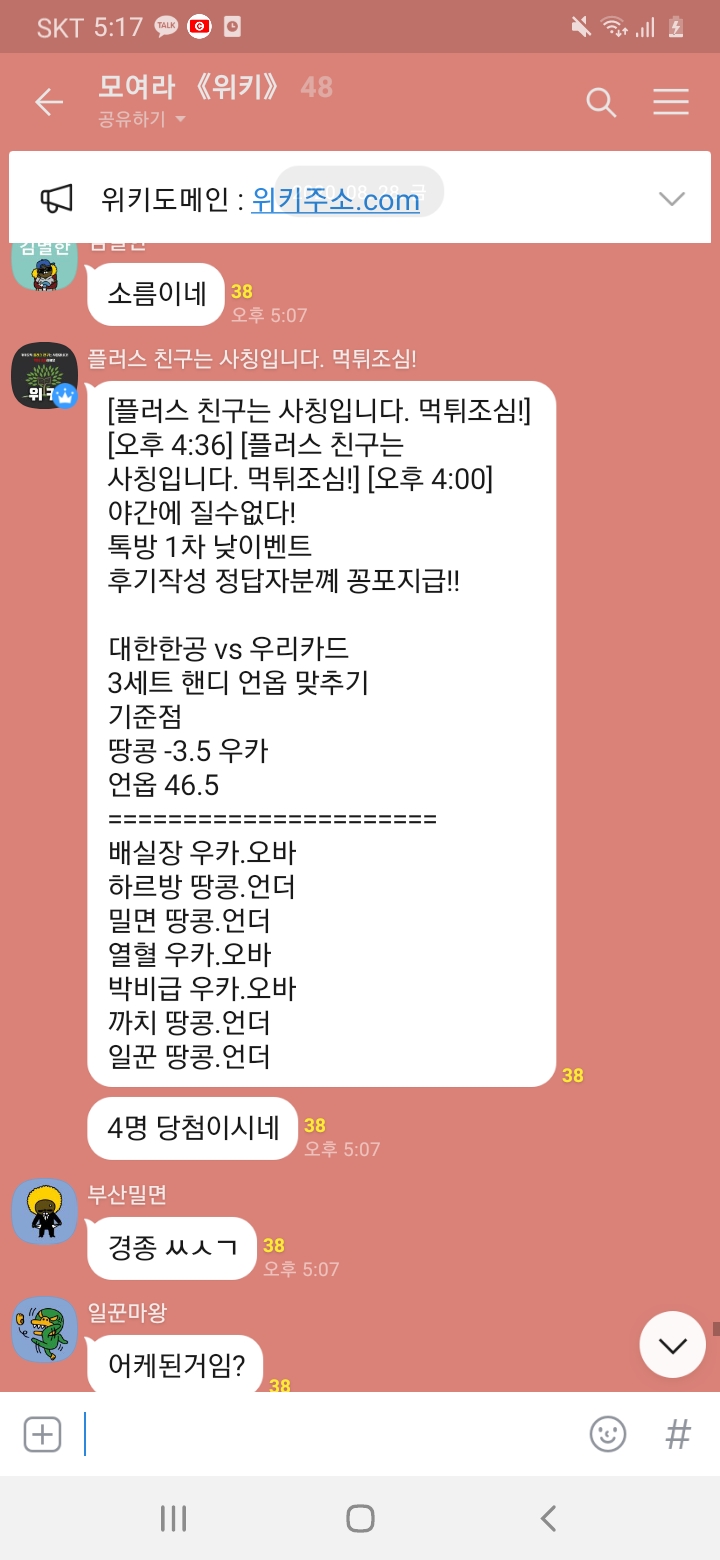View profile of 플러스 친구는 사칭입니다 sender

click(45, 376)
